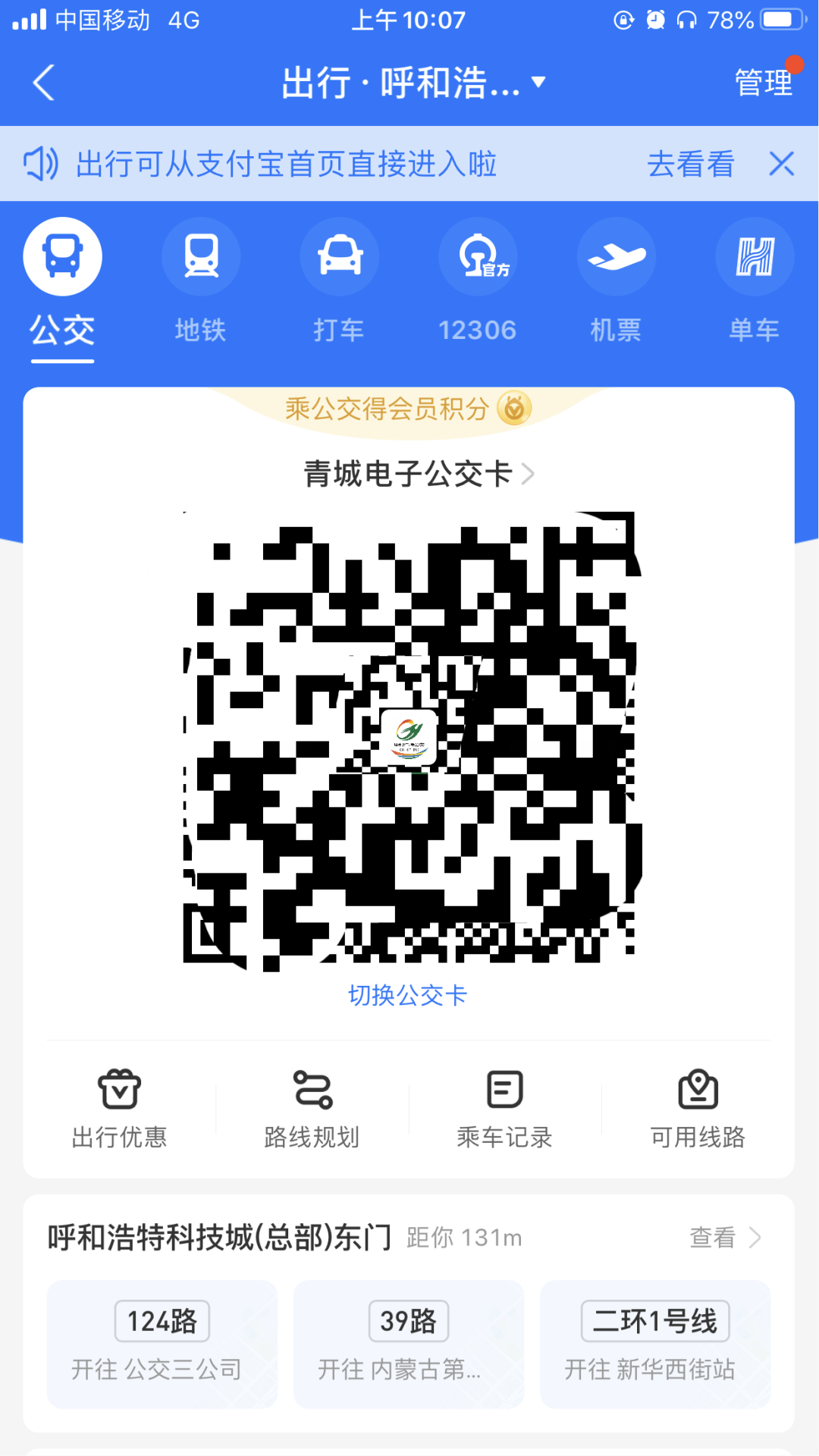Switch to the 地铁 tab

coord(201,281)
